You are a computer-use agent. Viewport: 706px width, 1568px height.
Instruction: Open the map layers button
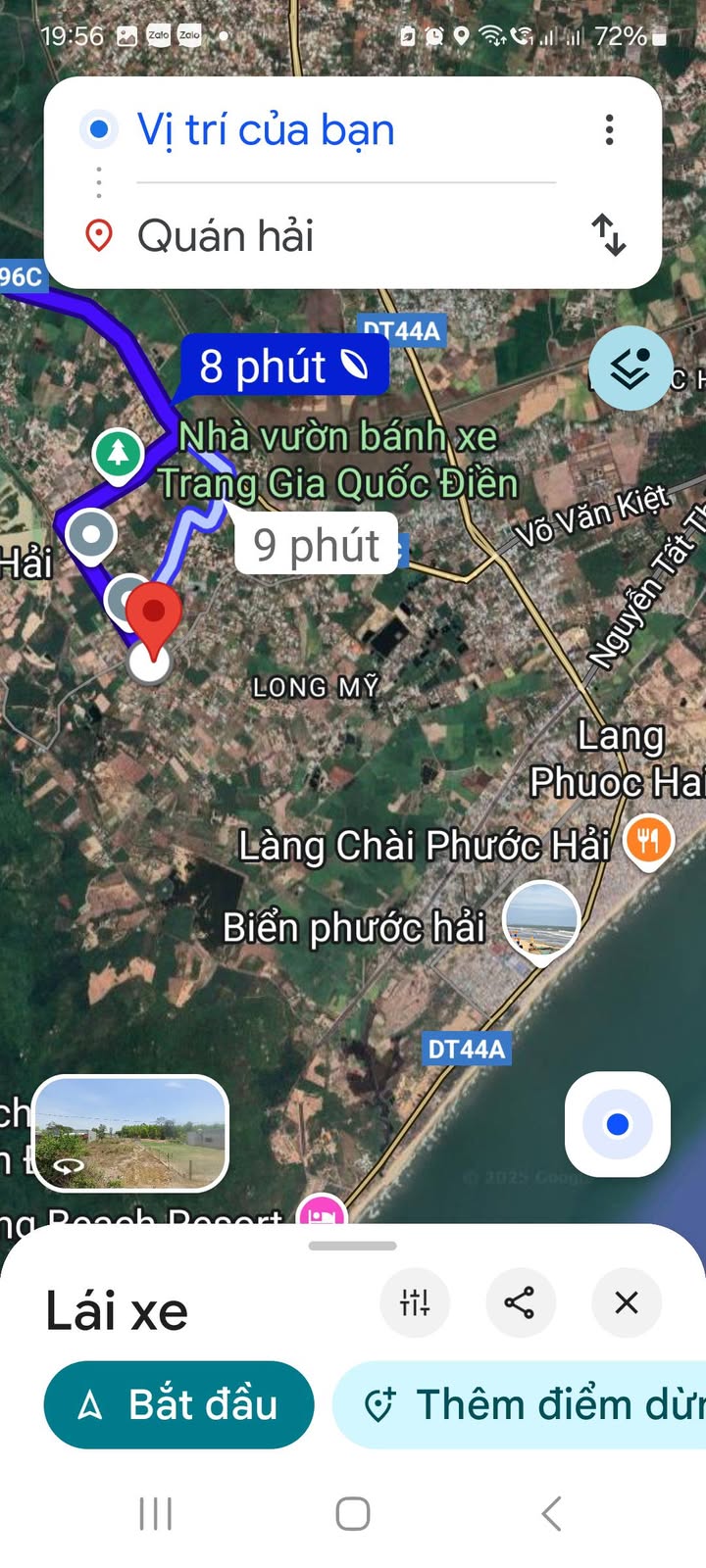click(630, 368)
